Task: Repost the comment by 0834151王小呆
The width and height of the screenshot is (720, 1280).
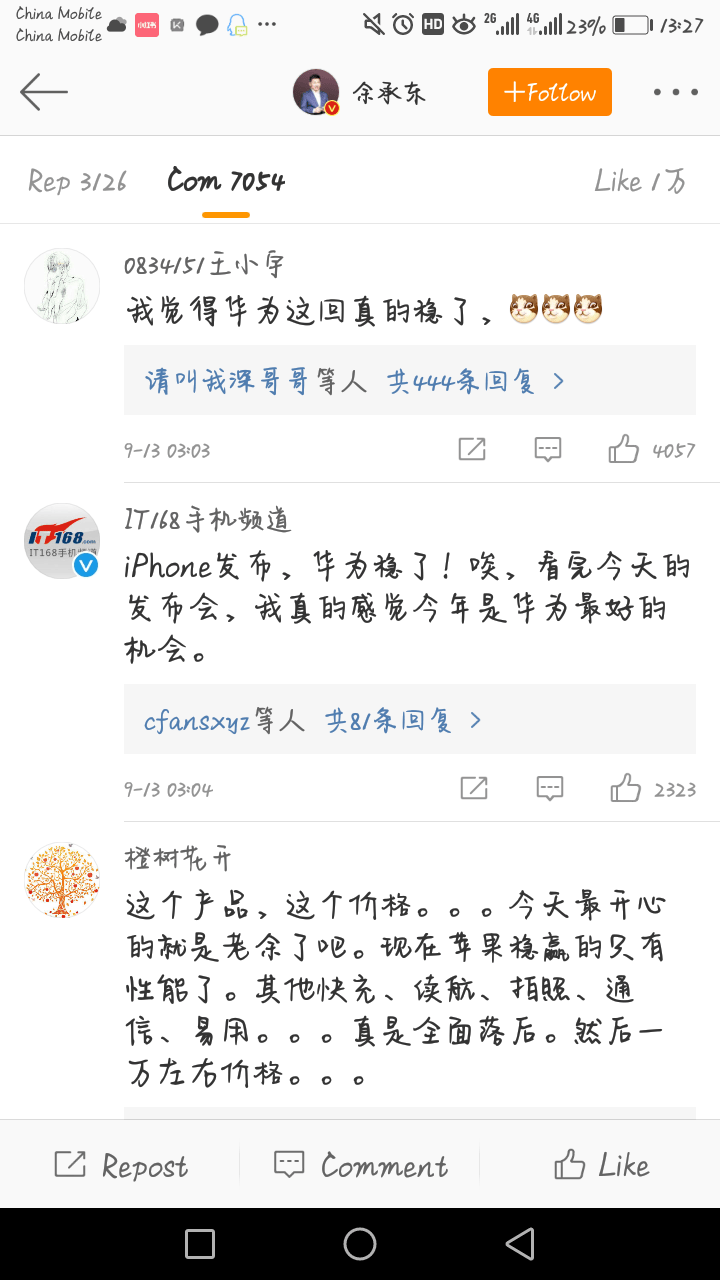Action: 472,450
